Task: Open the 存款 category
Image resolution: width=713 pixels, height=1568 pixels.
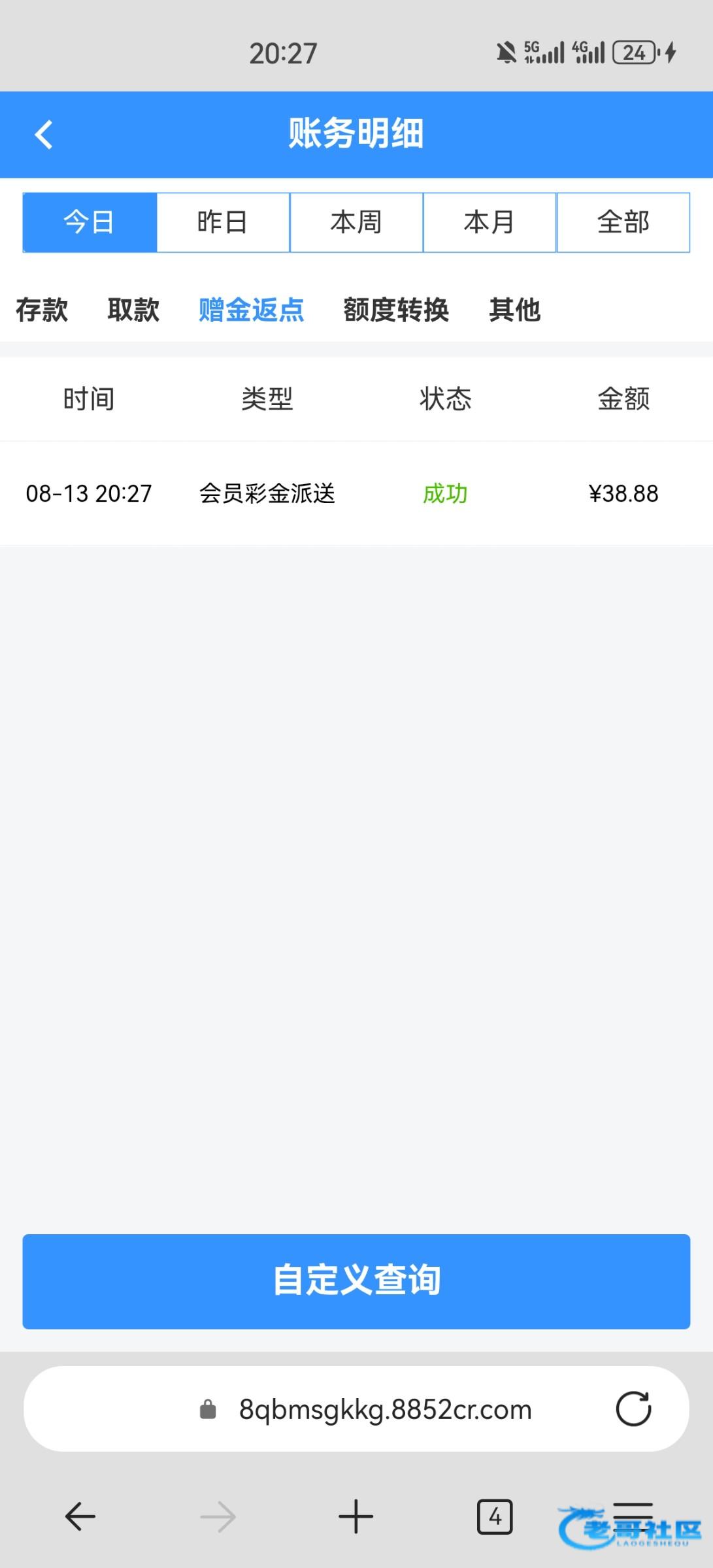Action: point(42,310)
